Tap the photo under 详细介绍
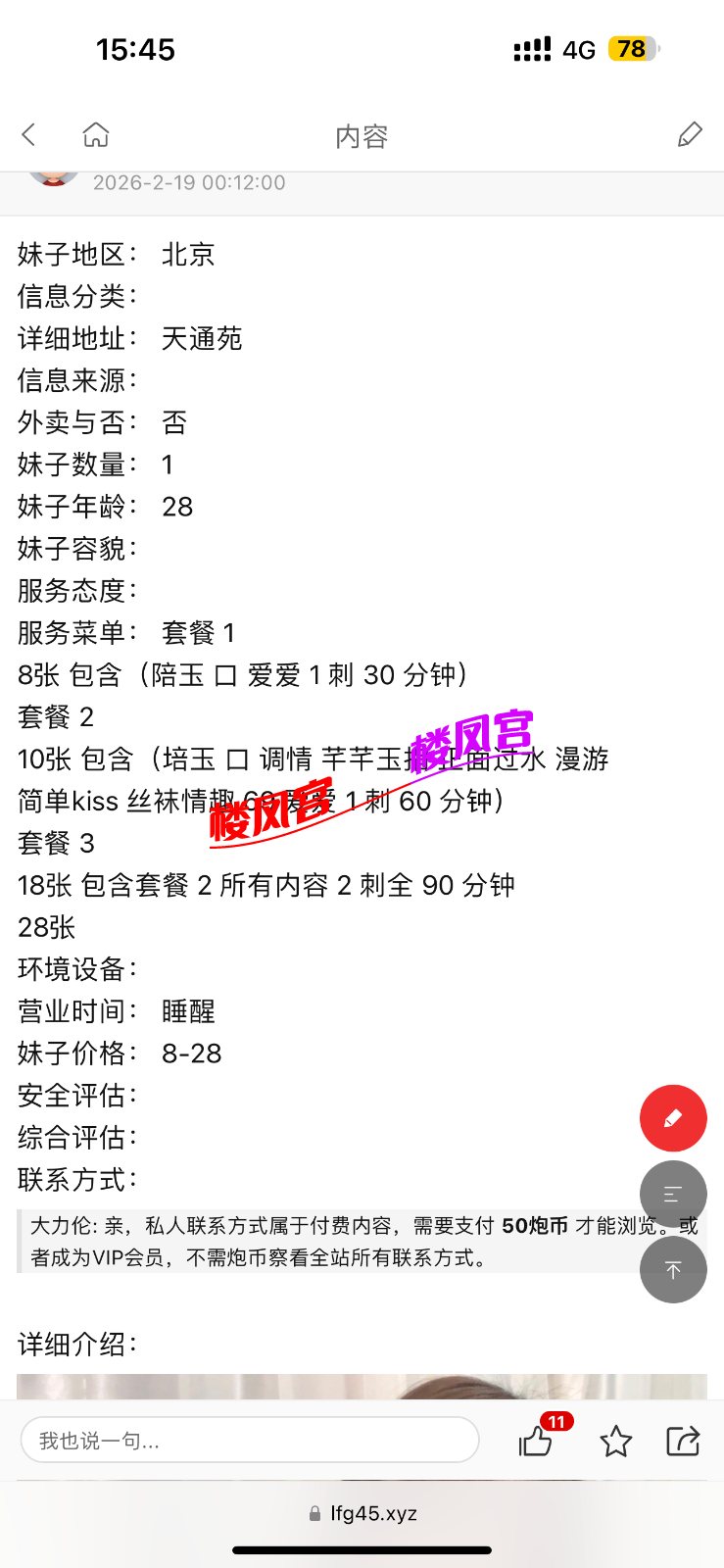 pos(362,1392)
